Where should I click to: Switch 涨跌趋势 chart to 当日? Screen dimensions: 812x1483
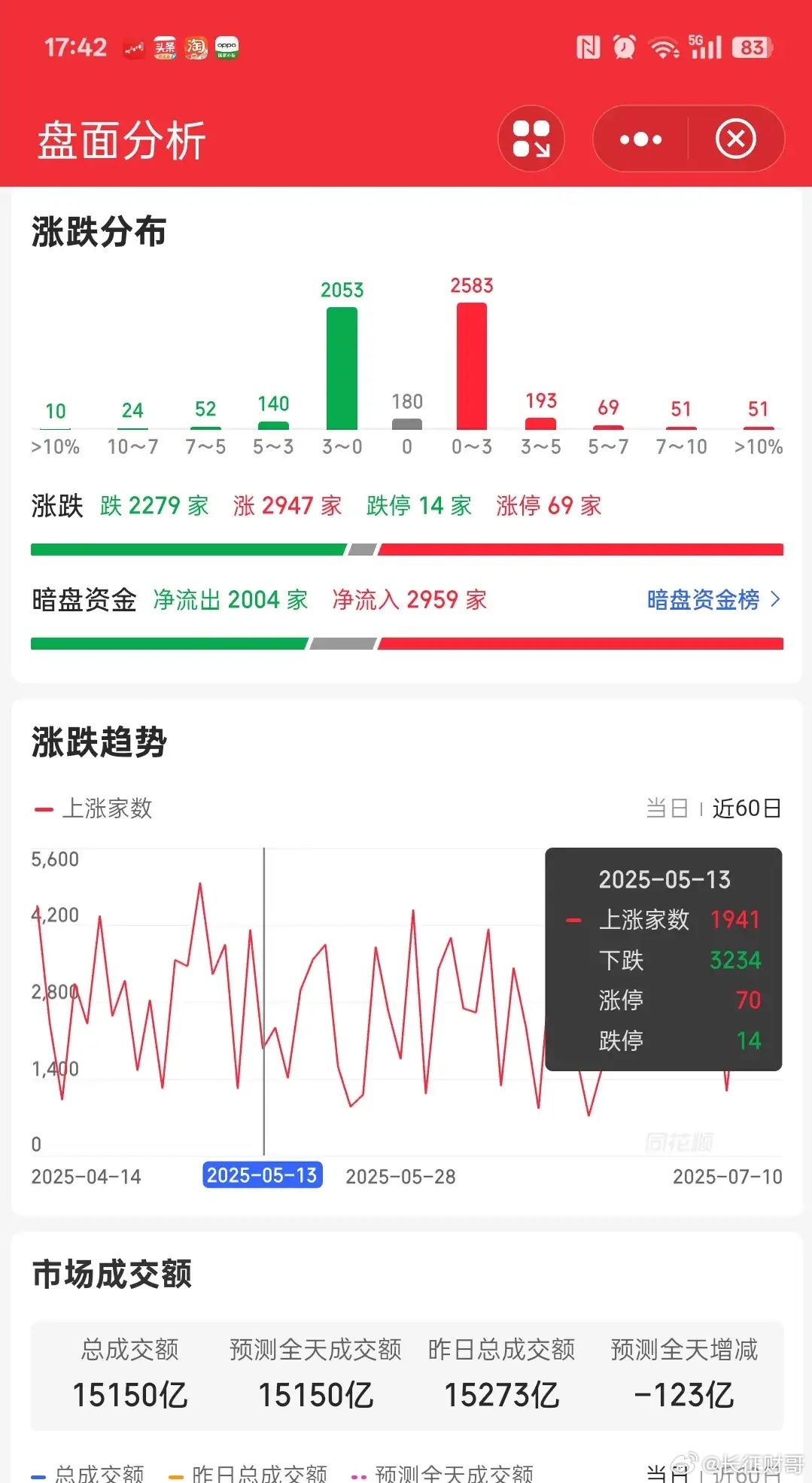[x=667, y=808]
